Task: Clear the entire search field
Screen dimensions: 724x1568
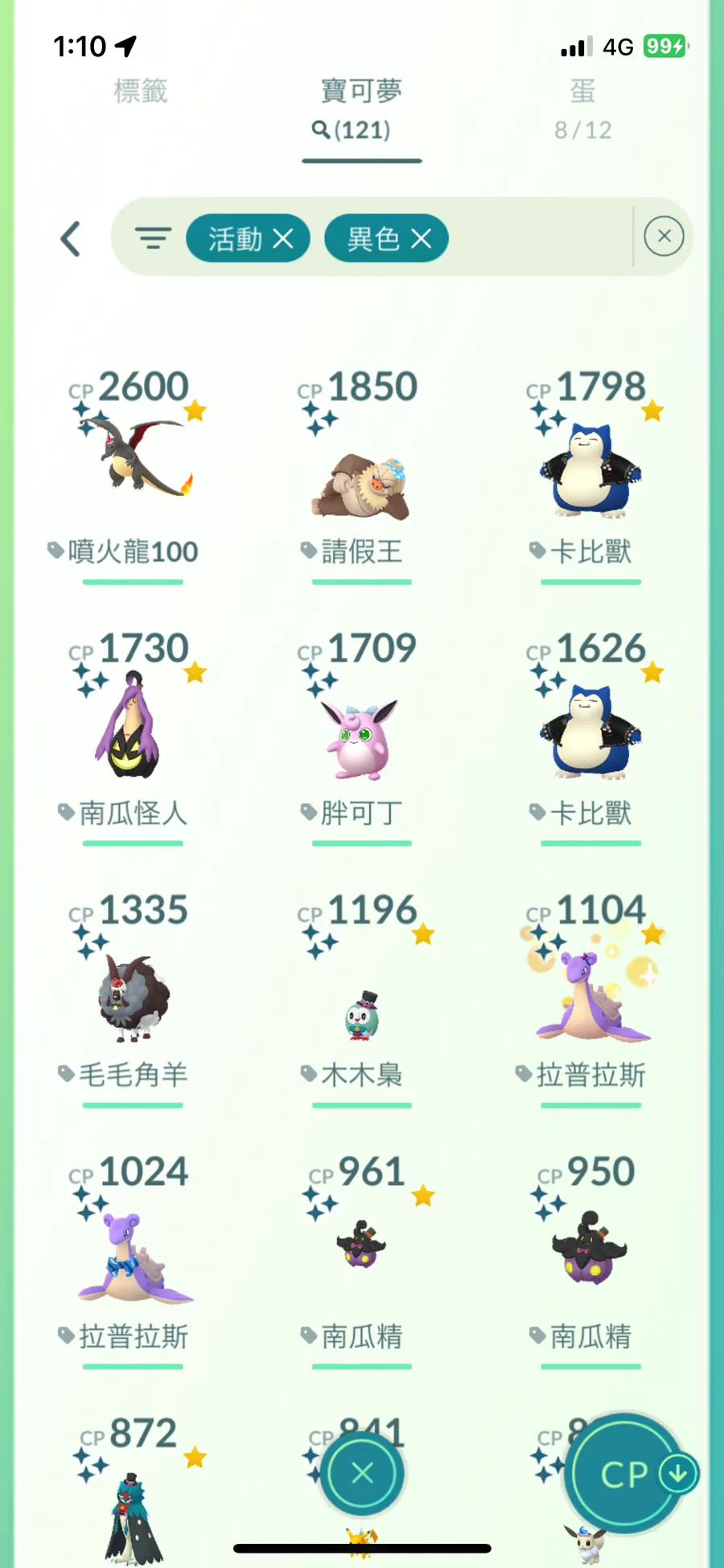Action: 664,237
